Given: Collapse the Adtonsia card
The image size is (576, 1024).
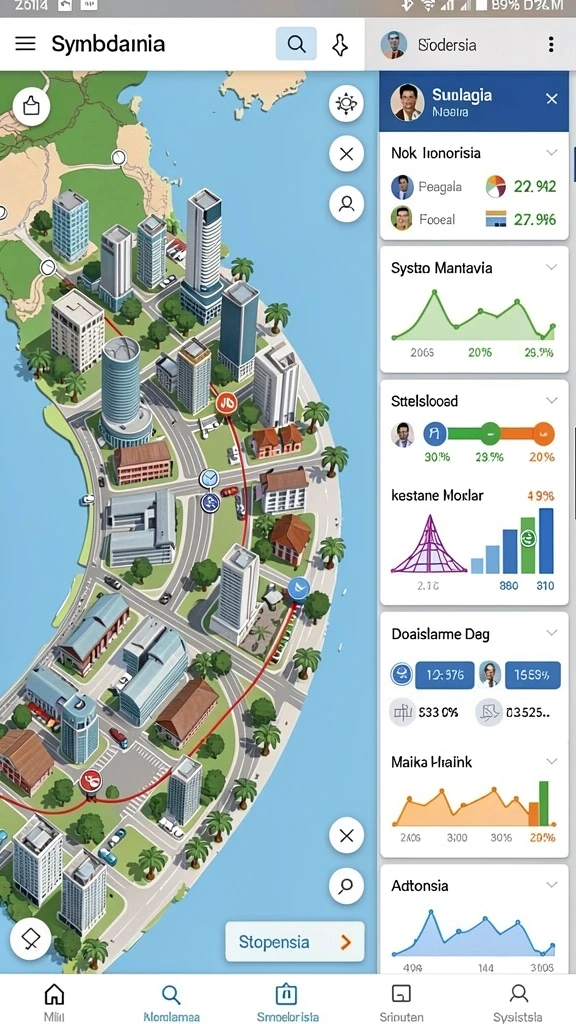Looking at the screenshot, I should (552, 885).
